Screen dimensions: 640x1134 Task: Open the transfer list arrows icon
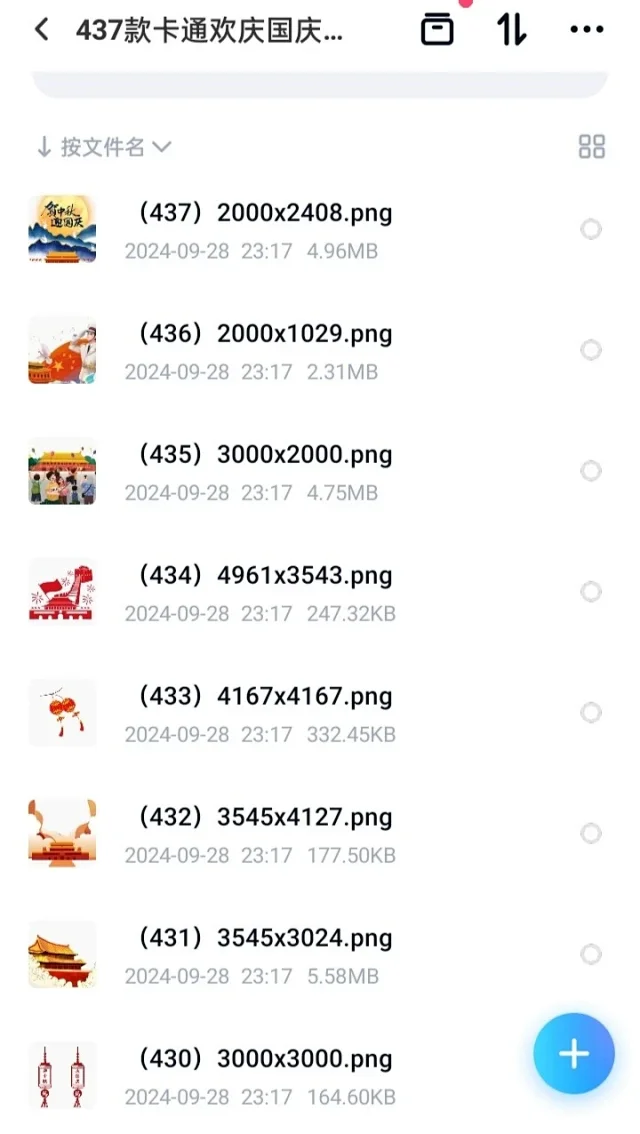pos(512,30)
